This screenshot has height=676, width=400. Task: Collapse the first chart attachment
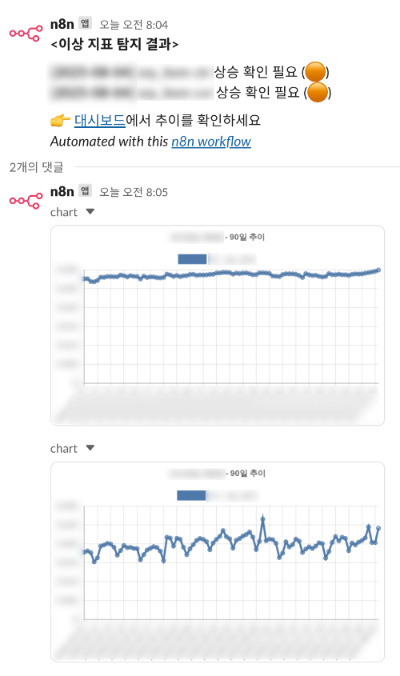coord(90,212)
